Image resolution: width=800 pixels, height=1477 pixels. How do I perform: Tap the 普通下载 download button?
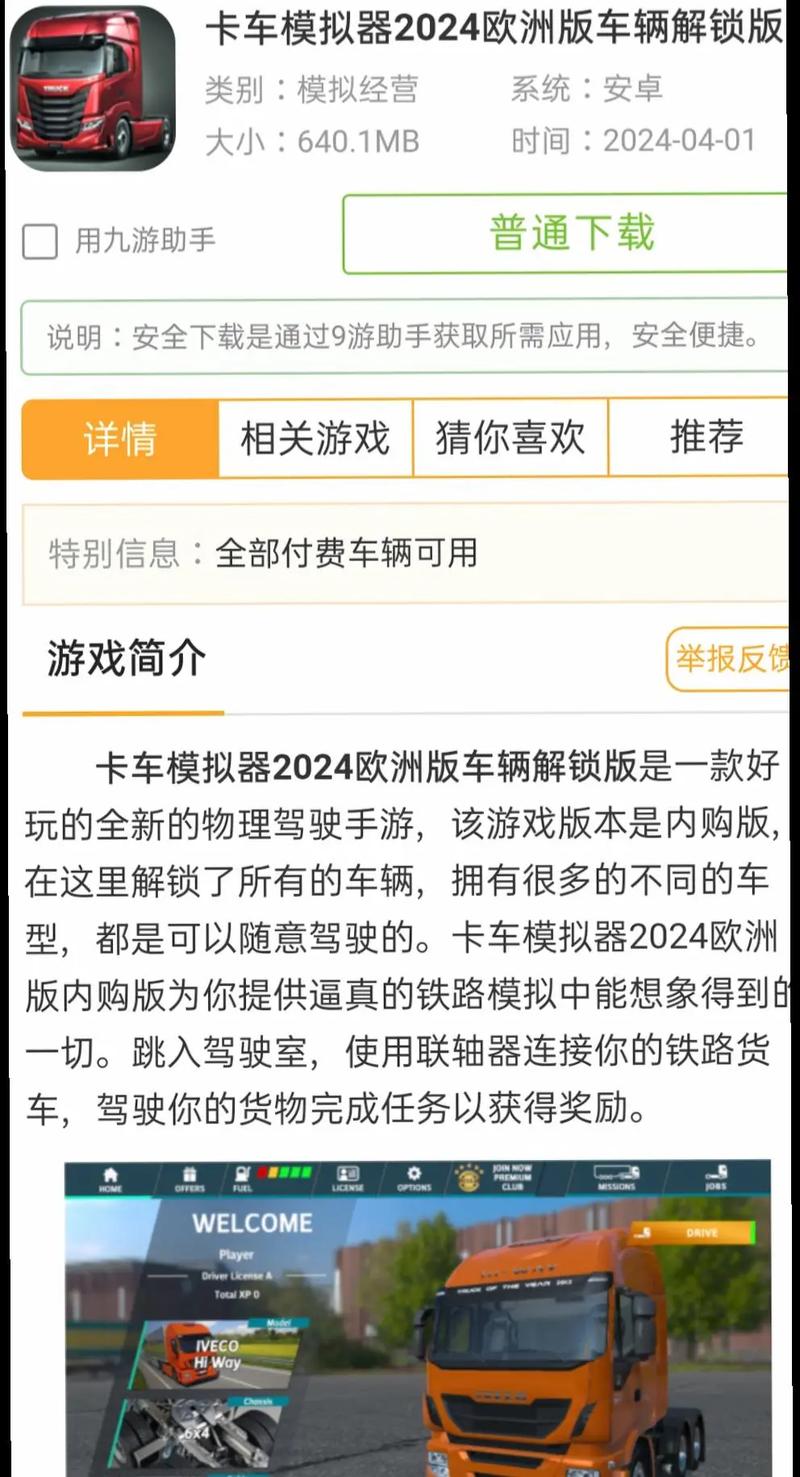(x=570, y=234)
